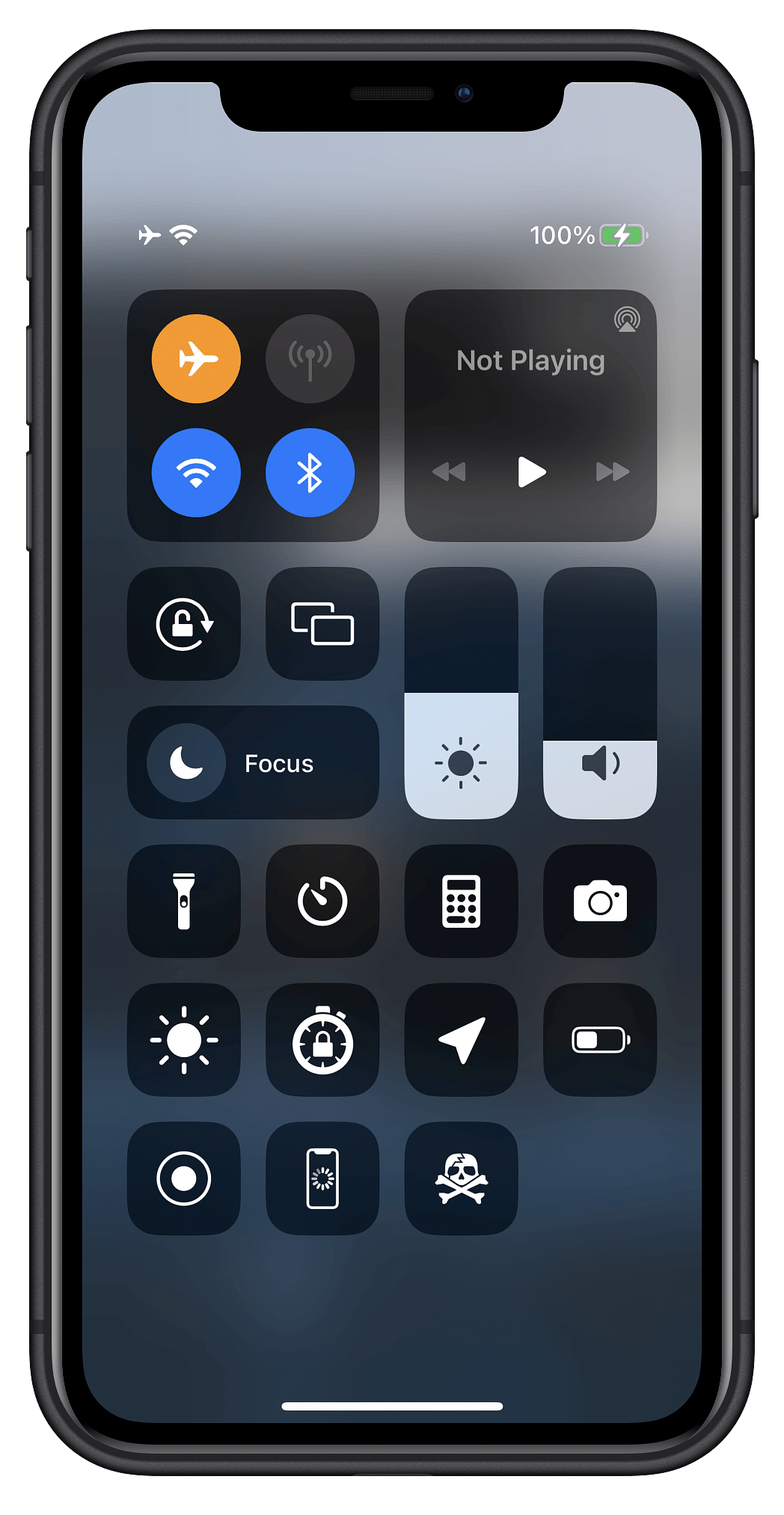This screenshot has height=1515, width=784.
Task: Go back to the previous track
Action: pos(449,472)
